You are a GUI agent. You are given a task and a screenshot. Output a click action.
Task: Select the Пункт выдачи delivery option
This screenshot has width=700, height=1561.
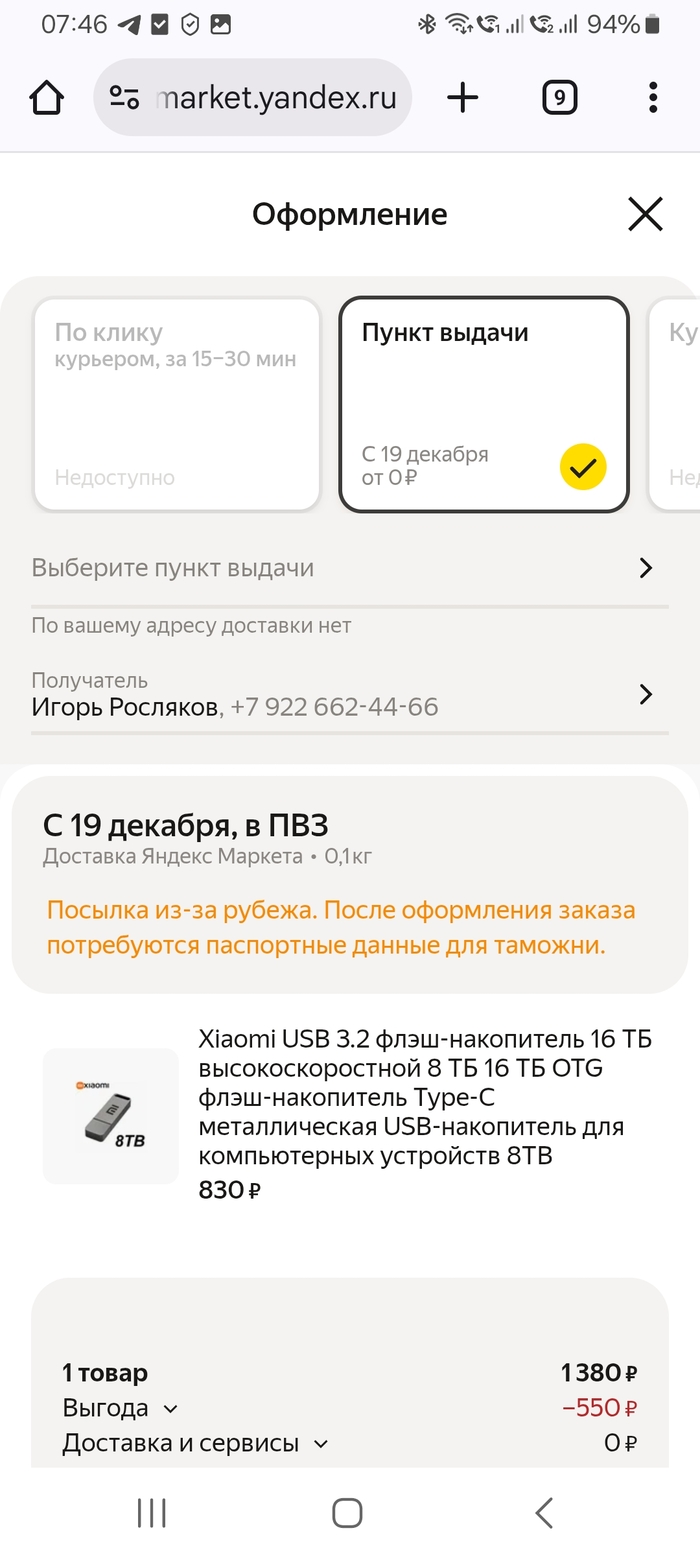coord(484,404)
